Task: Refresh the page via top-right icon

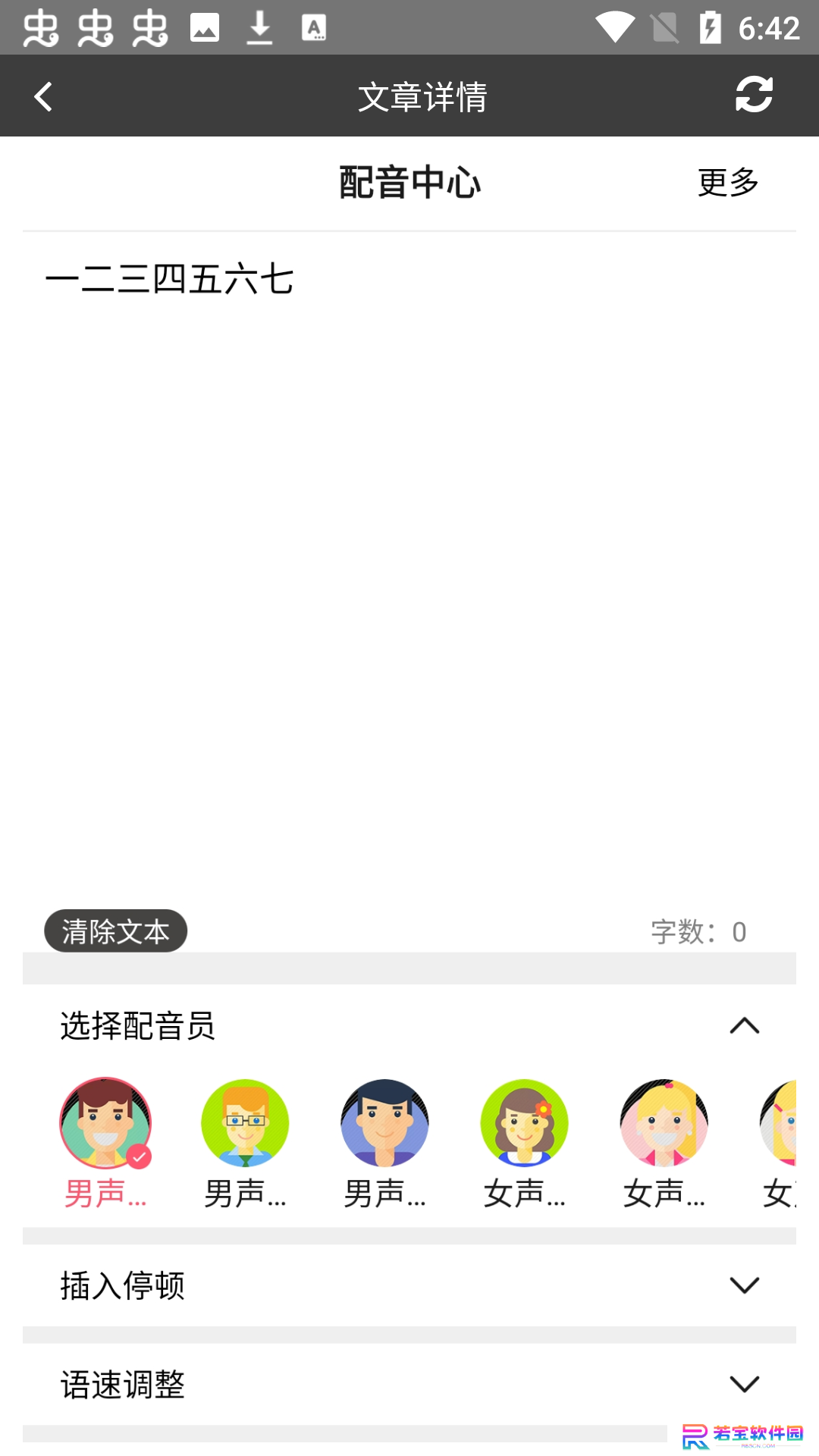Action: coord(754,95)
